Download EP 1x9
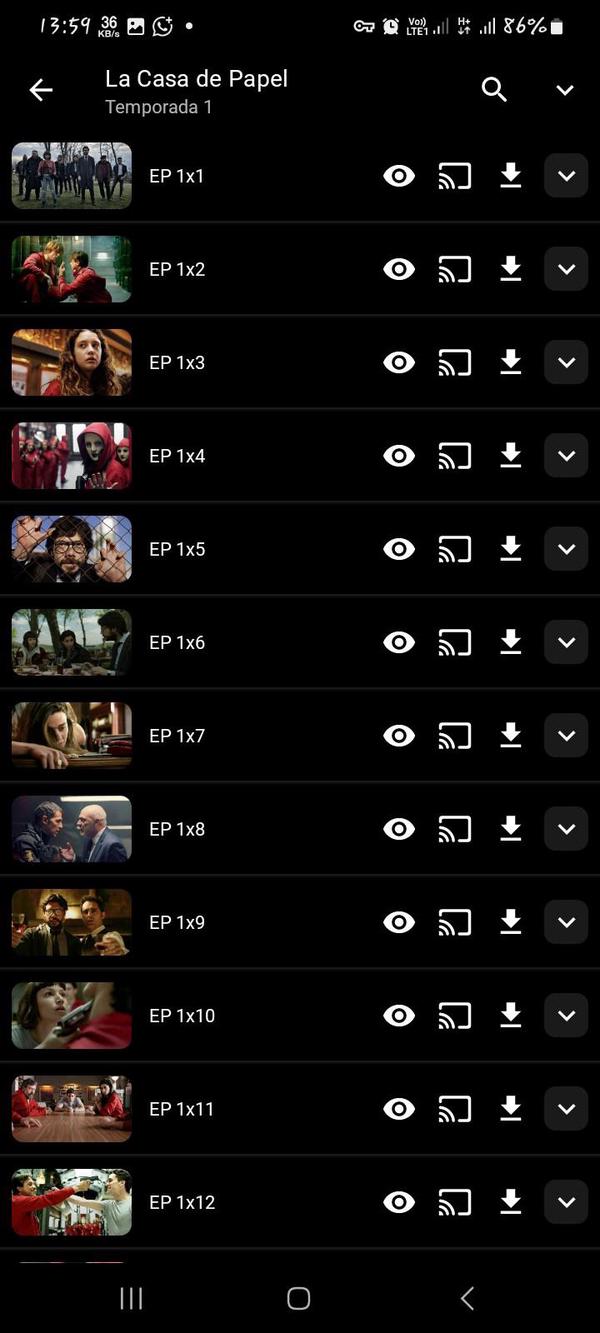Viewport: 600px width, 1333px height. [x=511, y=922]
